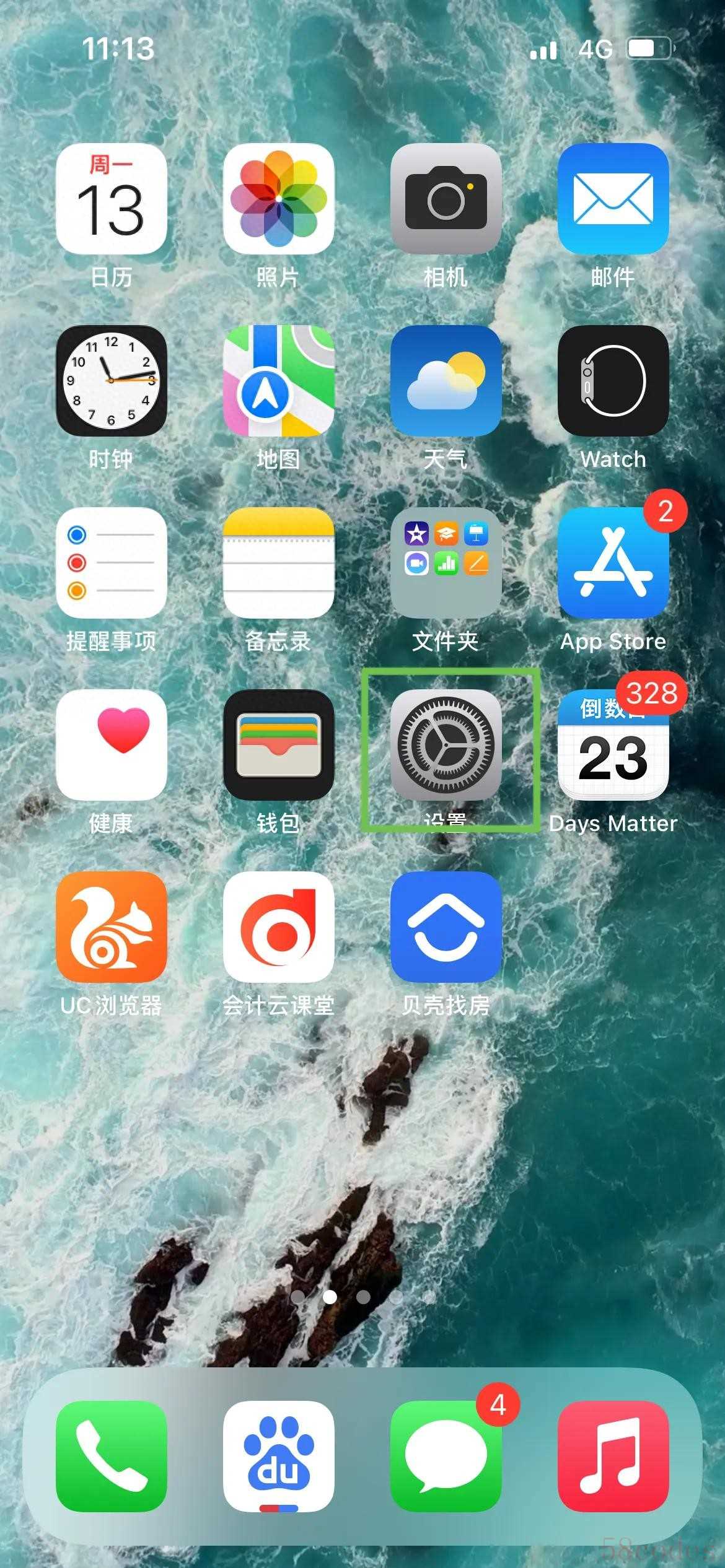Image resolution: width=725 pixels, height=1568 pixels.
Task: Open the 照片 photos app
Action: (x=279, y=198)
